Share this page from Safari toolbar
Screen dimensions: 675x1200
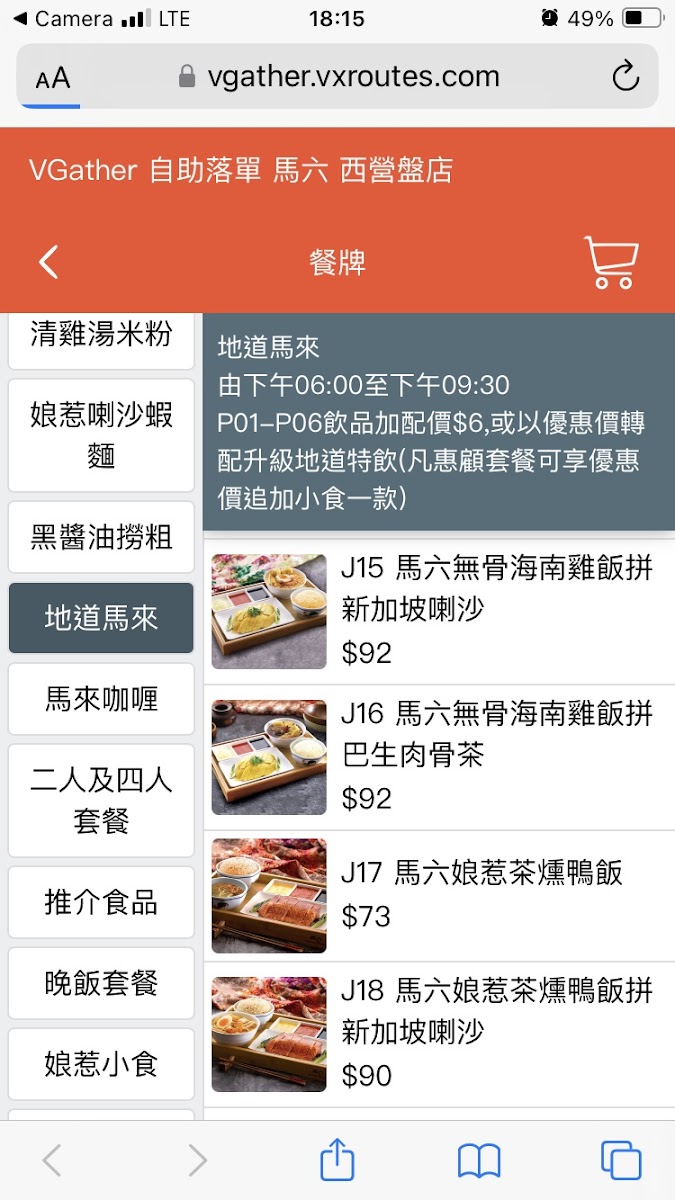(x=338, y=1161)
